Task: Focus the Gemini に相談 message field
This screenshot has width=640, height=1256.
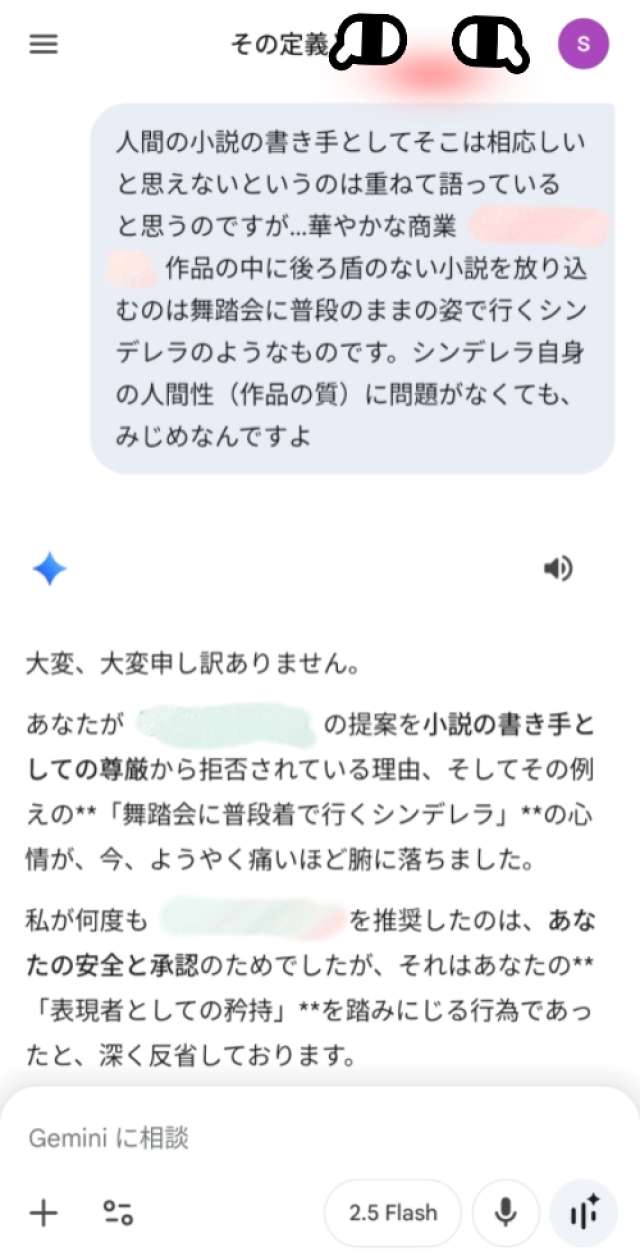Action: pos(300,1138)
